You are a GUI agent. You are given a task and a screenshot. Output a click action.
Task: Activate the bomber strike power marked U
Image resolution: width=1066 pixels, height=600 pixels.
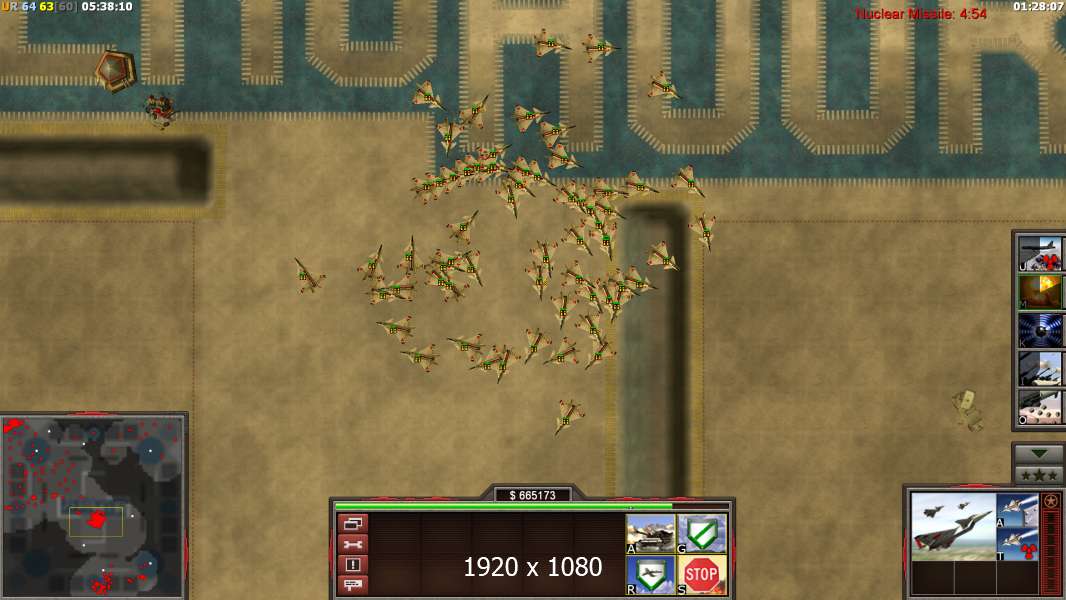pyautogui.click(x=1040, y=253)
